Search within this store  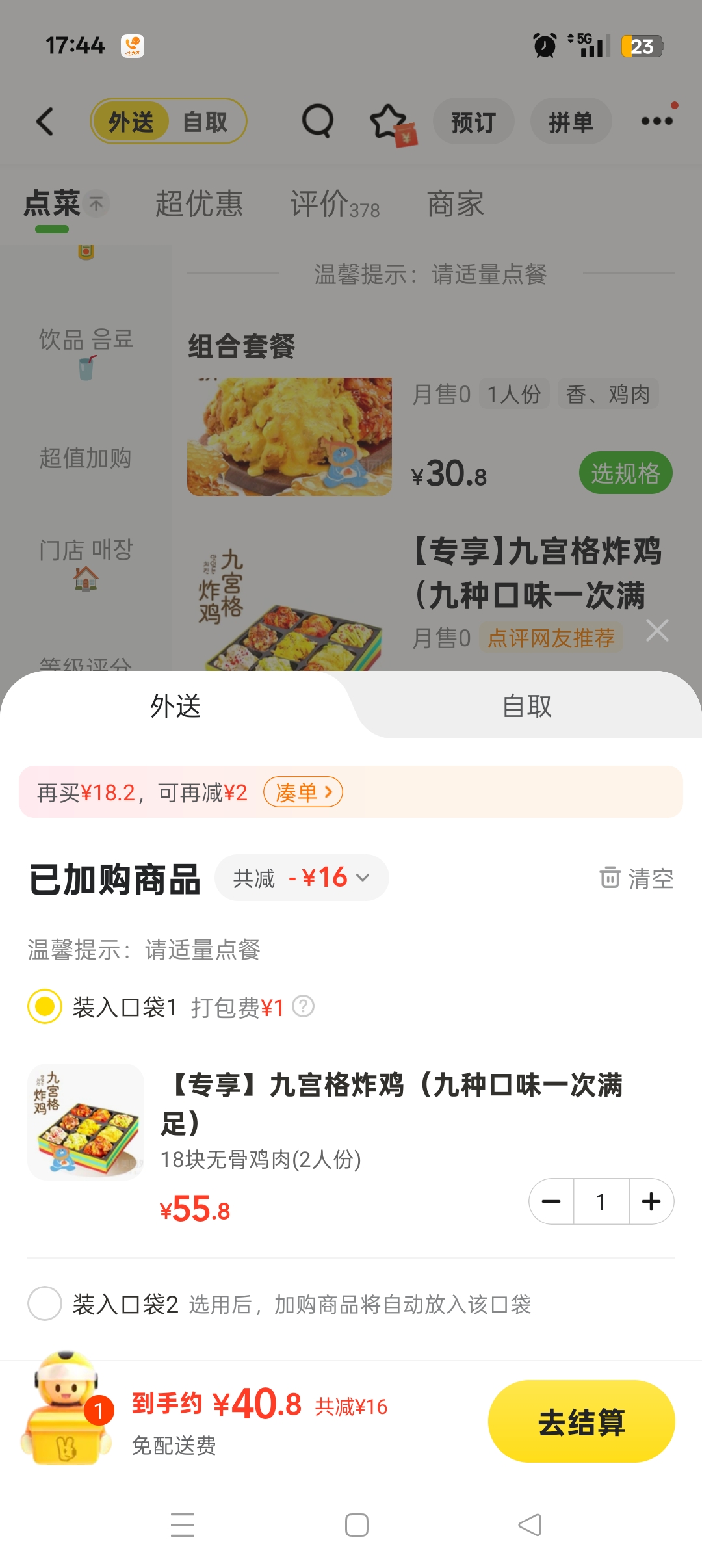tap(318, 121)
